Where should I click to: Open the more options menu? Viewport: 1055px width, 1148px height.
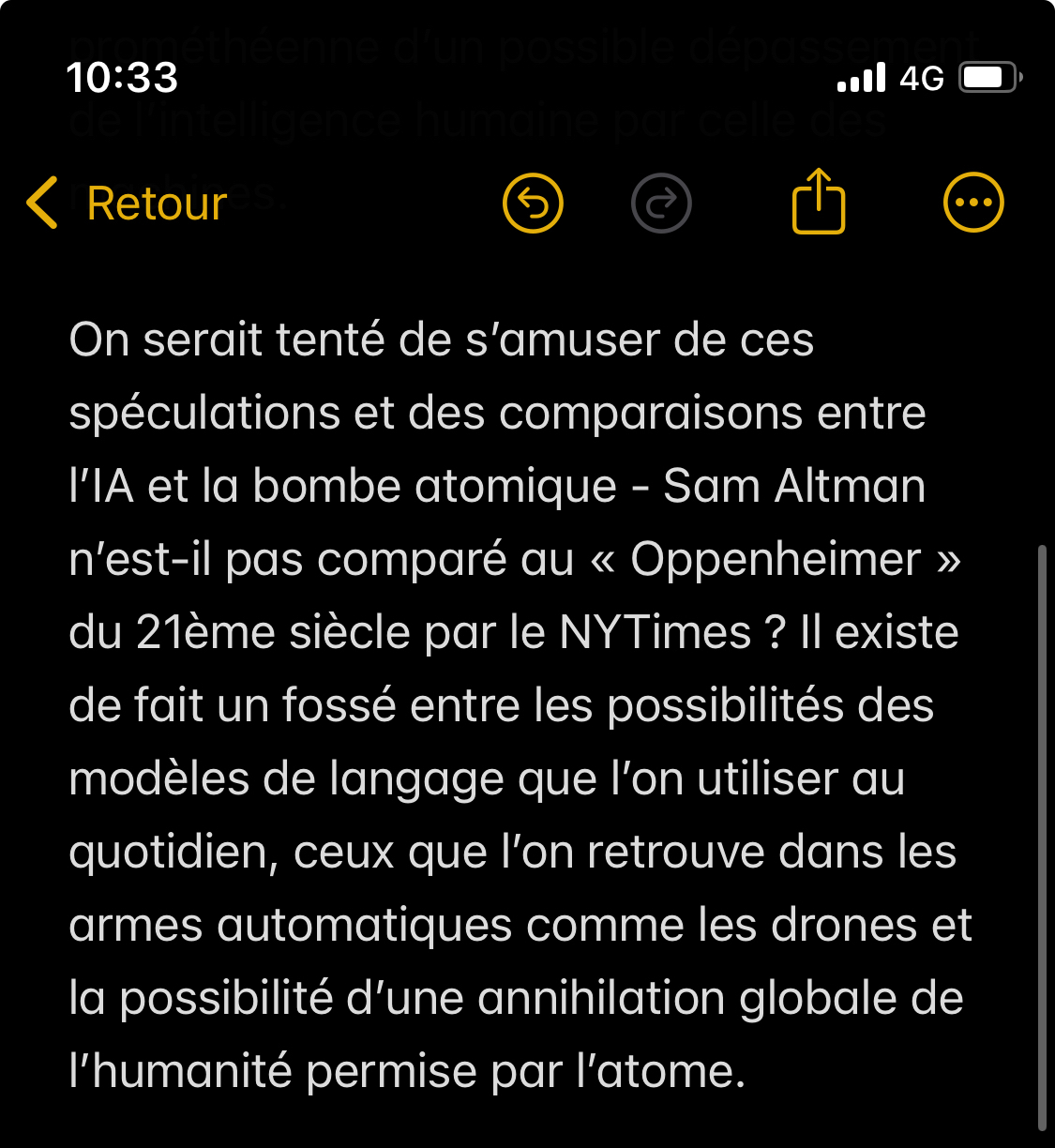973,203
